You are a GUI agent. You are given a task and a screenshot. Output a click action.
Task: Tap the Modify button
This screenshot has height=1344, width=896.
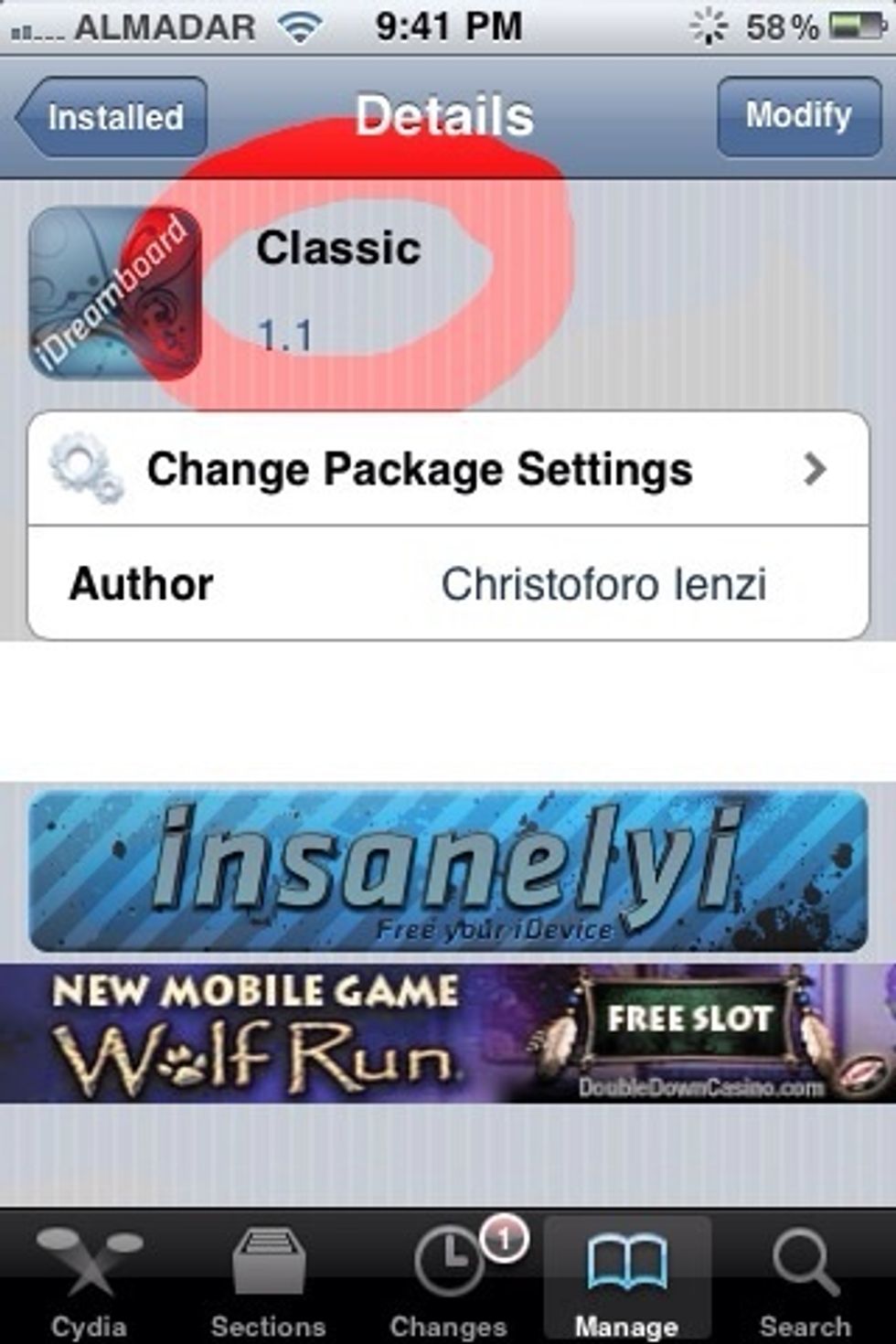click(x=798, y=115)
